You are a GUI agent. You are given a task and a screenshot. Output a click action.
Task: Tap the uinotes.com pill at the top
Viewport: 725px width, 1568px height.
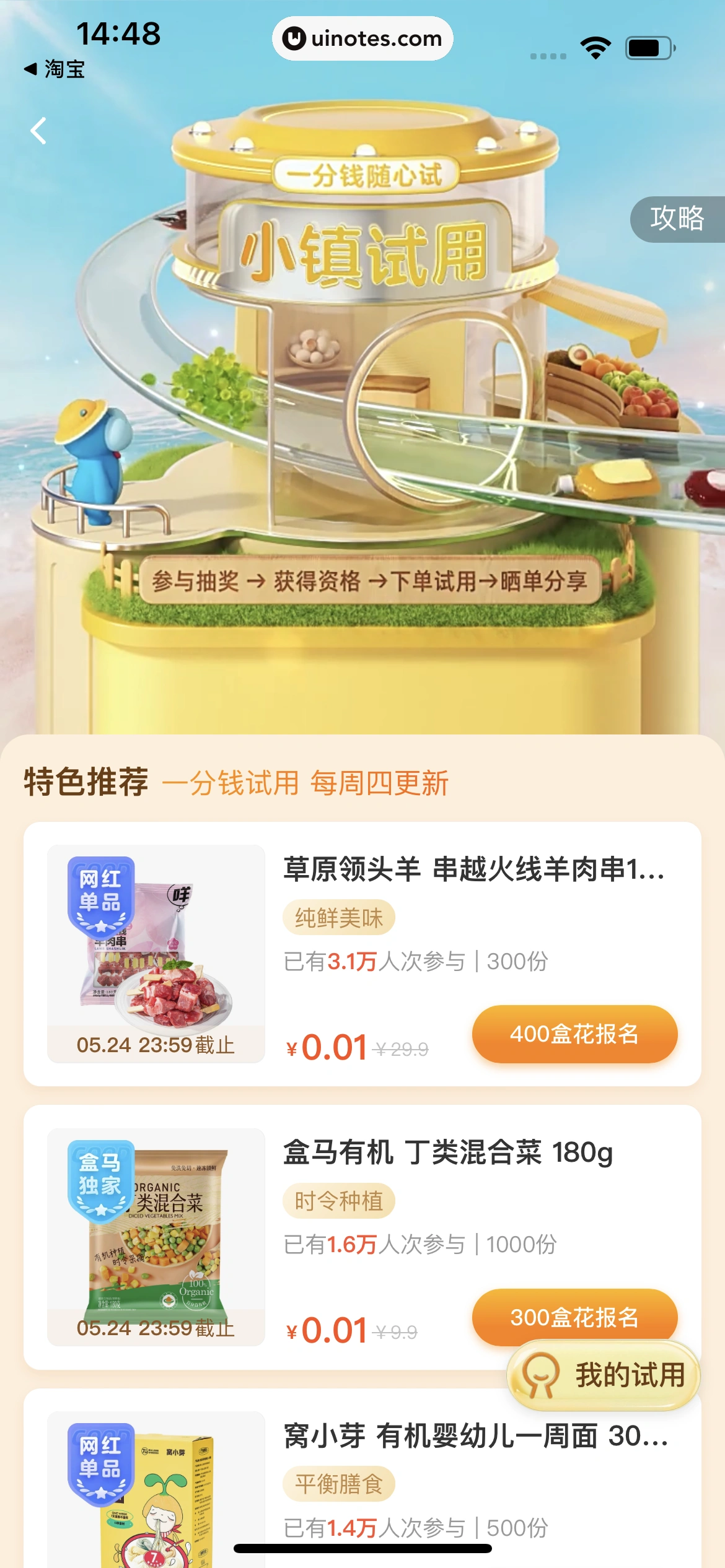tap(362, 38)
